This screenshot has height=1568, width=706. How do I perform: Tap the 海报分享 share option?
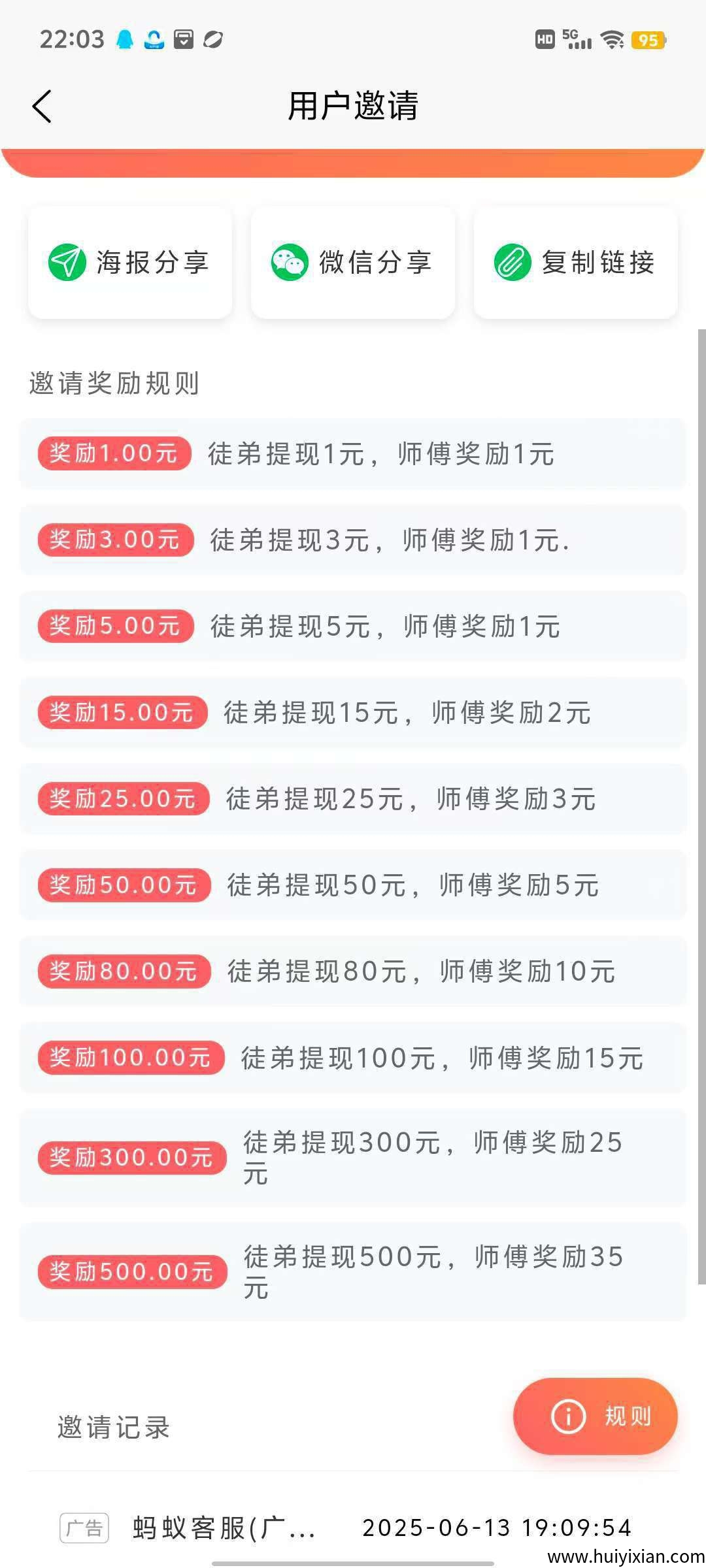[x=129, y=263]
